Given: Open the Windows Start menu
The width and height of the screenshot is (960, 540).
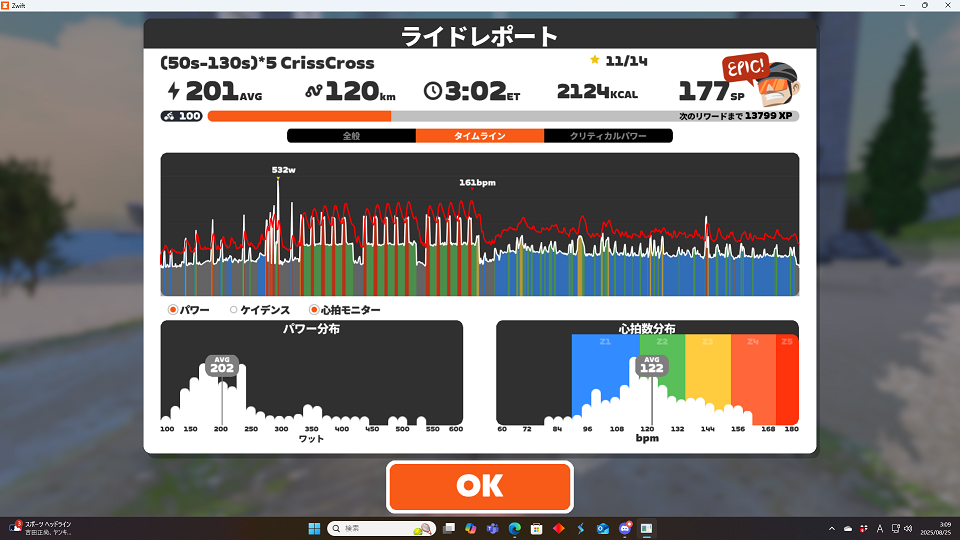Looking at the screenshot, I should tap(312, 528).
